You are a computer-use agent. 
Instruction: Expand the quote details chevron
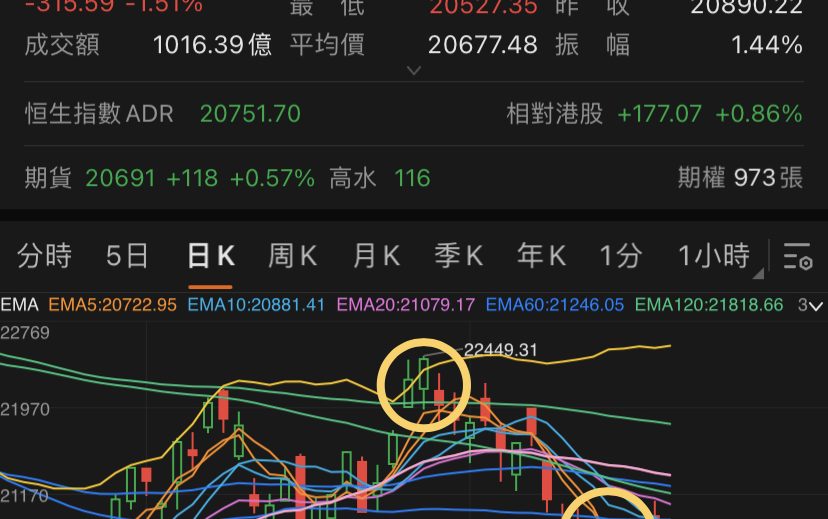414,71
